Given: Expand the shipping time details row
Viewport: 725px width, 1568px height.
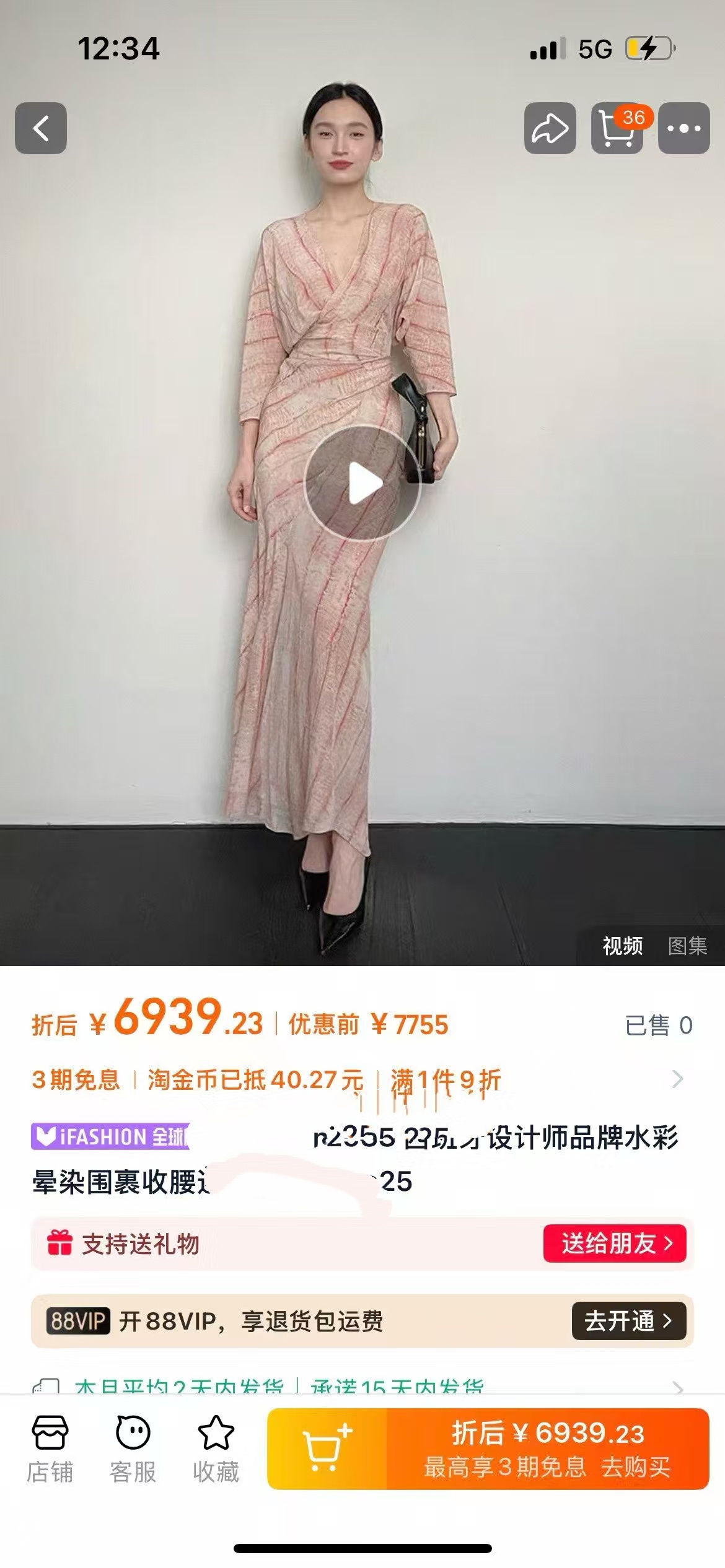Looking at the screenshot, I should 677,1388.
